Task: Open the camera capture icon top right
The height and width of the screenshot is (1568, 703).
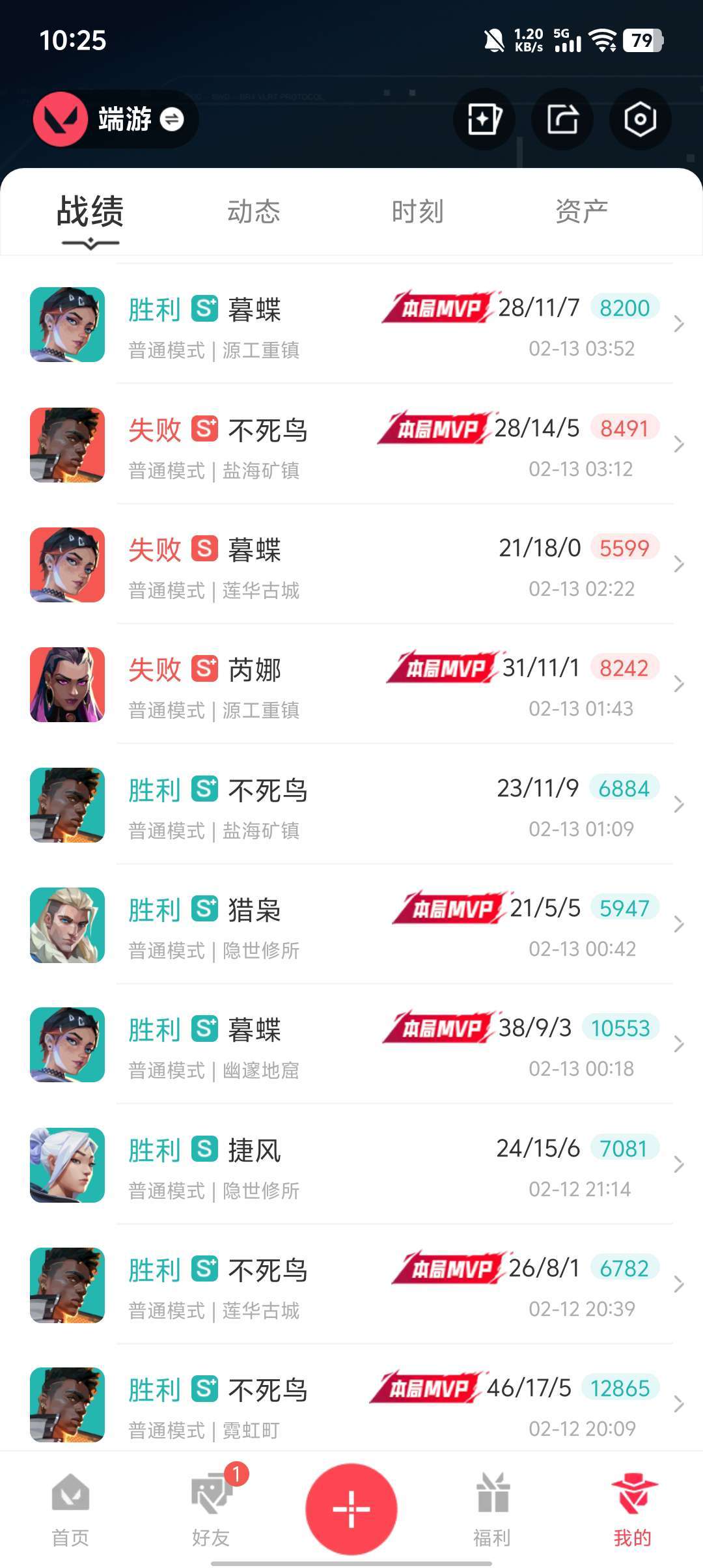Action: [639, 119]
